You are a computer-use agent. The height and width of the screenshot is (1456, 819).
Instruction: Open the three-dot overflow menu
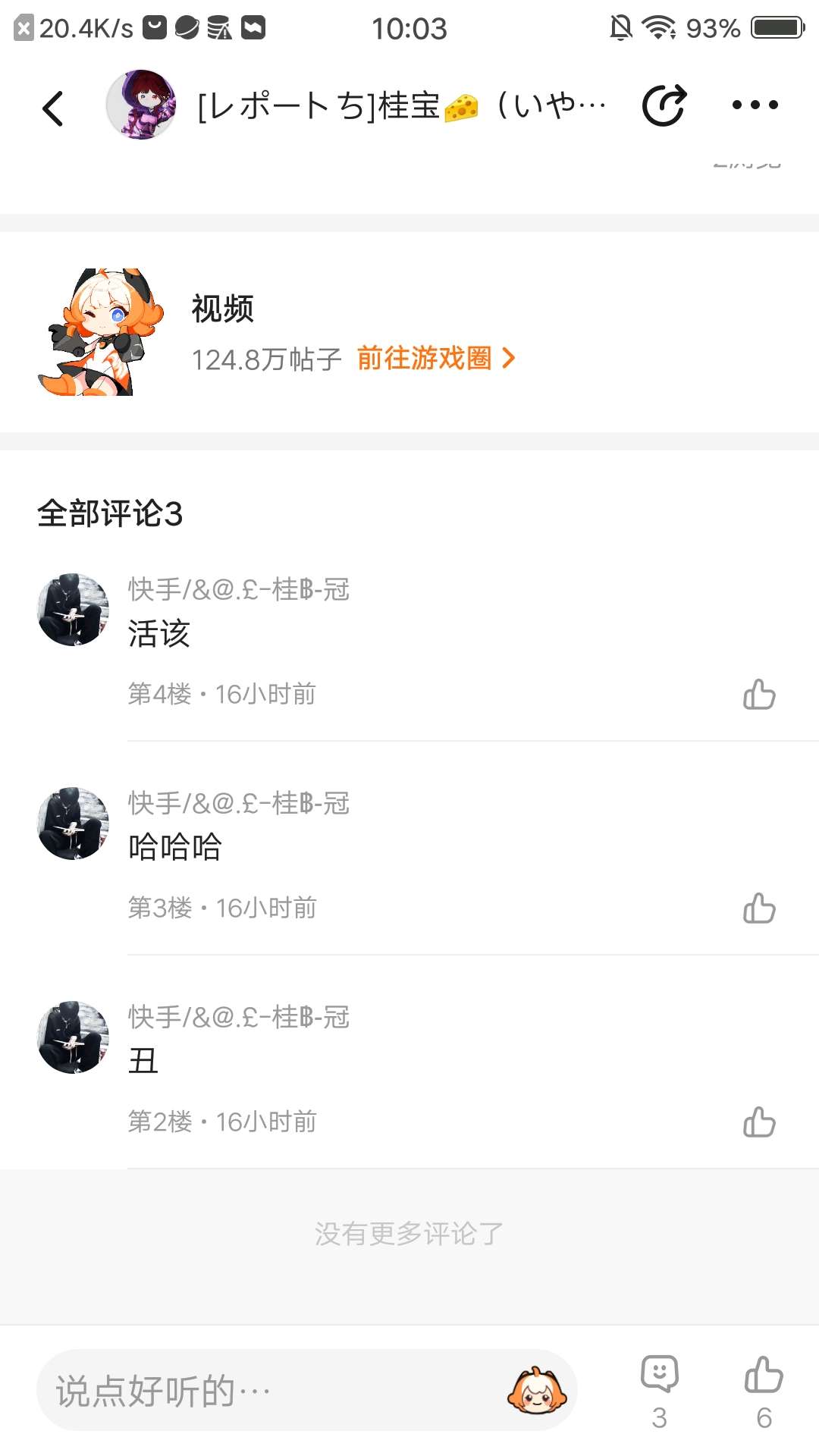755,105
